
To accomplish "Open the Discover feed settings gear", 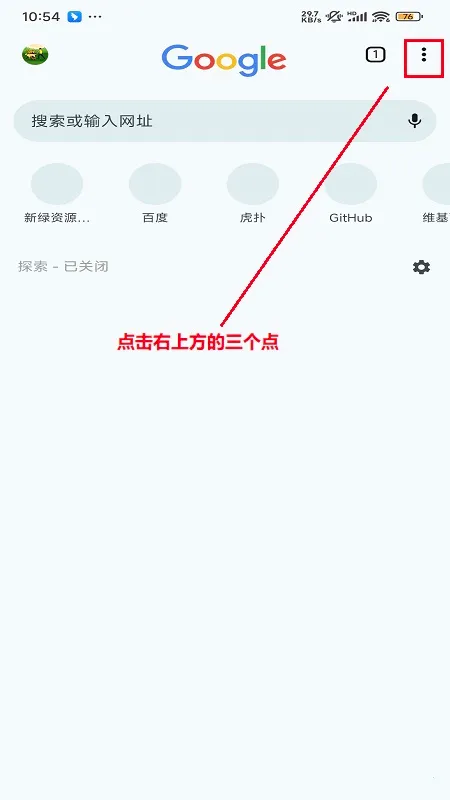I will [x=421, y=267].
